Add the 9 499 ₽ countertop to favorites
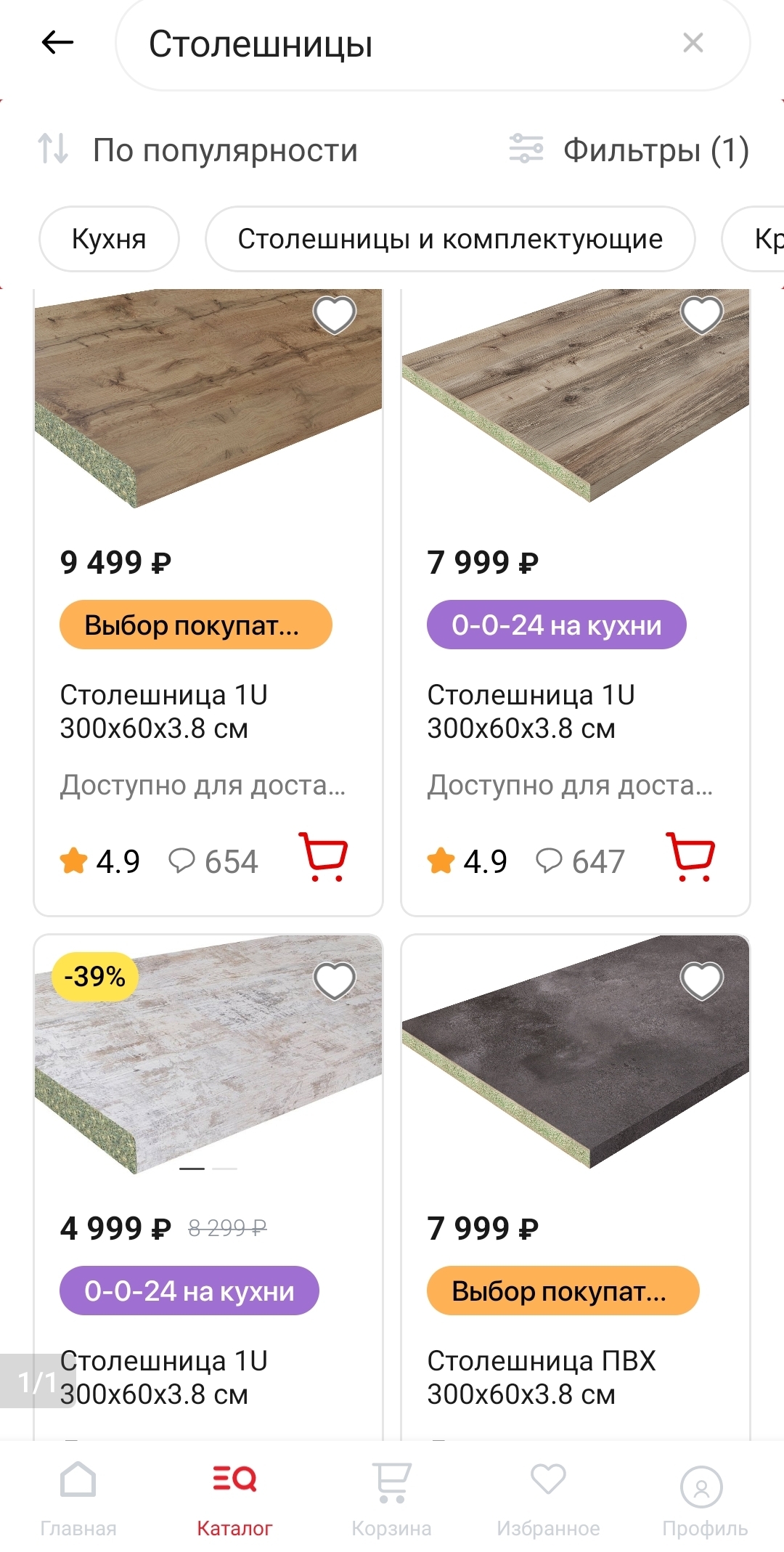 pyautogui.click(x=334, y=315)
